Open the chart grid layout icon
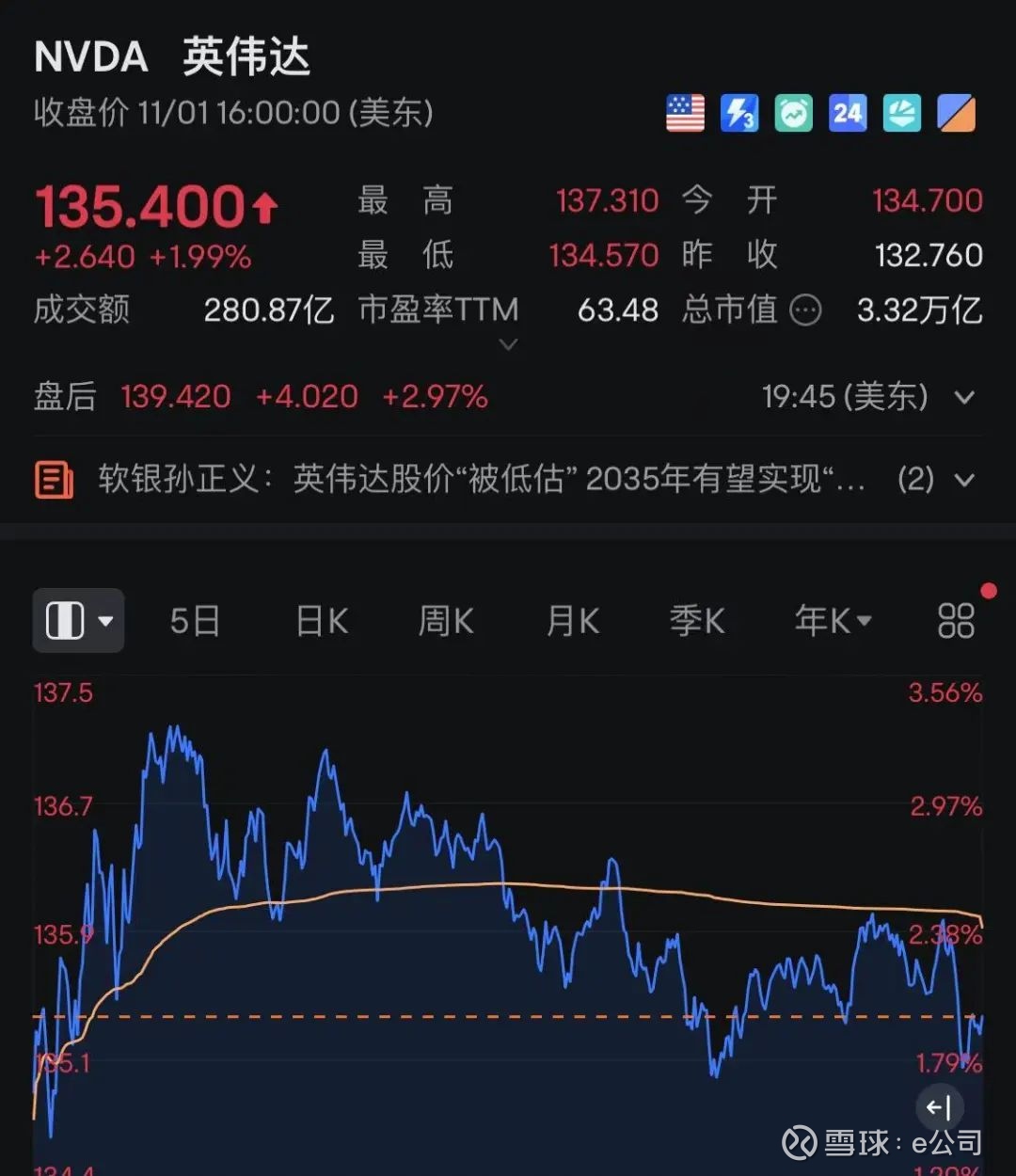The image size is (1016, 1176). tap(955, 620)
